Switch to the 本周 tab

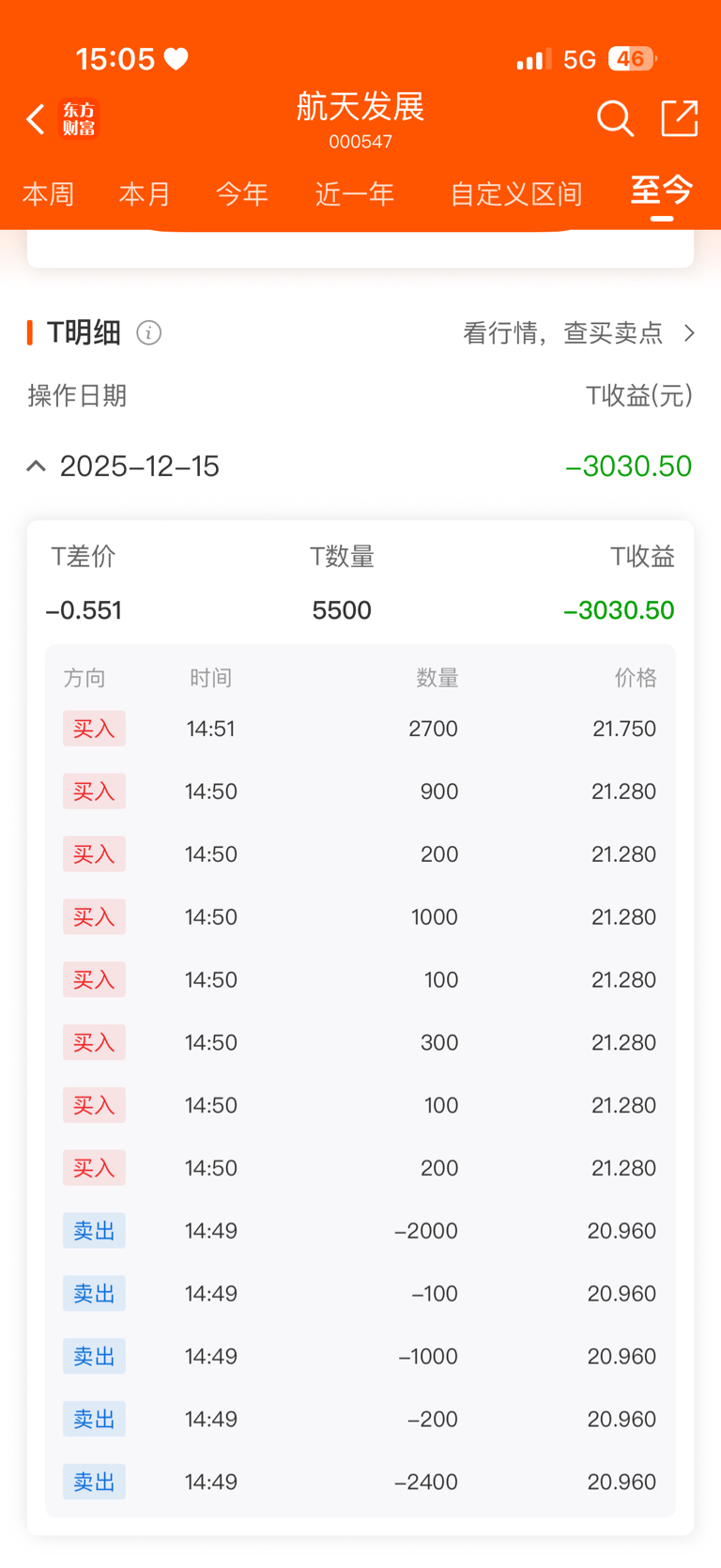(x=48, y=194)
